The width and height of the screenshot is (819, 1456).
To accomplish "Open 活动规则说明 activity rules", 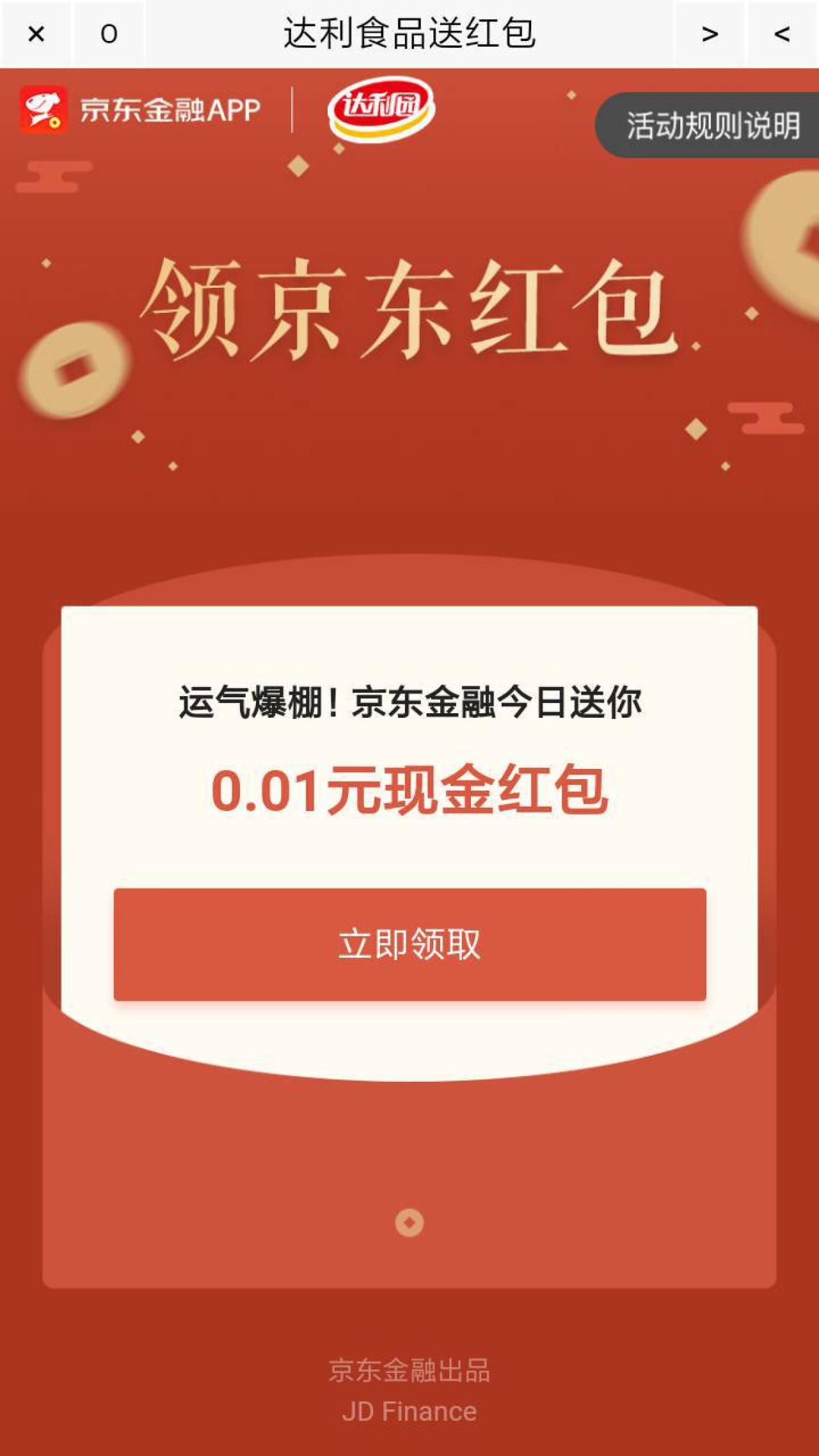I will [712, 125].
